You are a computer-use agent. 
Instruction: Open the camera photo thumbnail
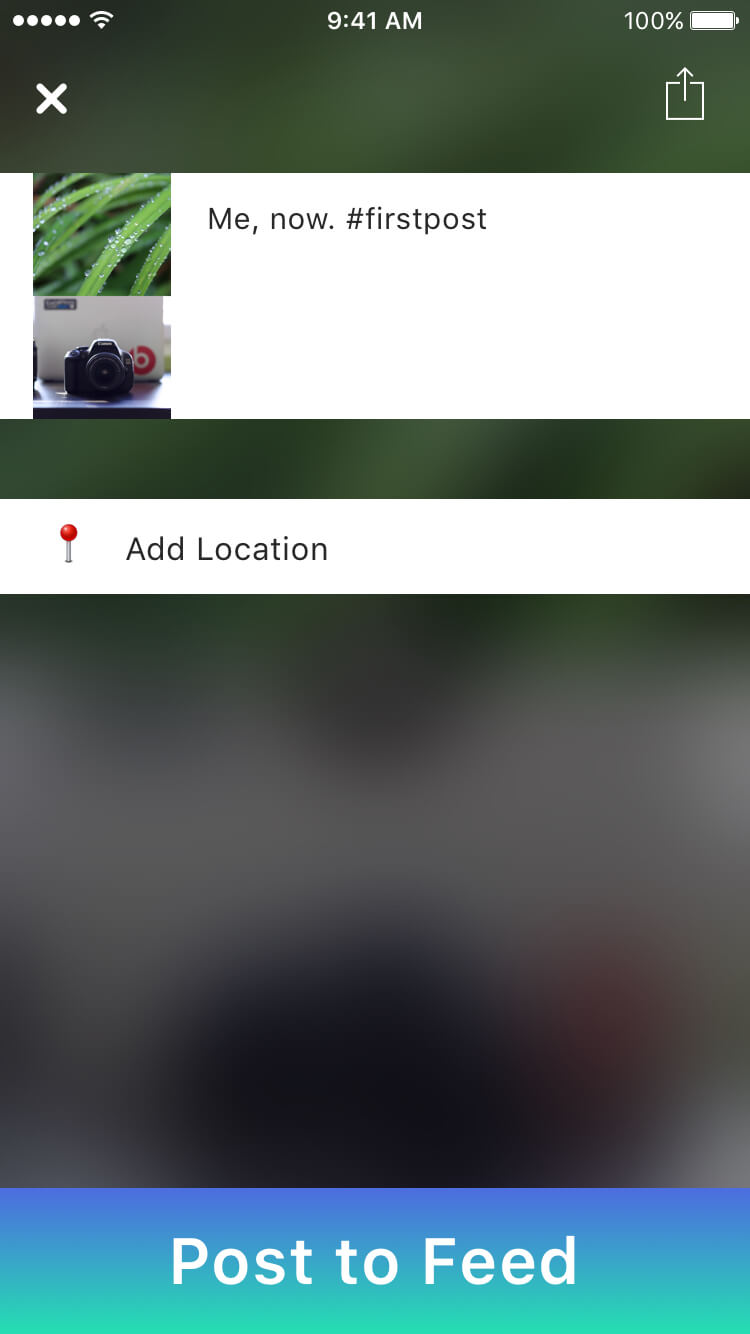tap(102, 357)
